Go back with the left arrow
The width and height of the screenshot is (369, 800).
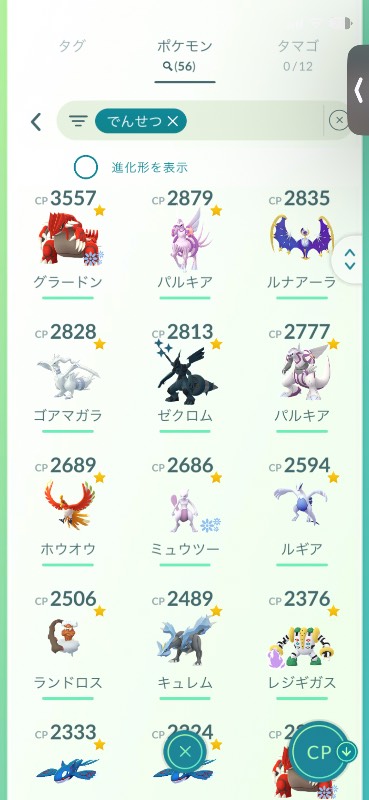pyautogui.click(x=36, y=122)
